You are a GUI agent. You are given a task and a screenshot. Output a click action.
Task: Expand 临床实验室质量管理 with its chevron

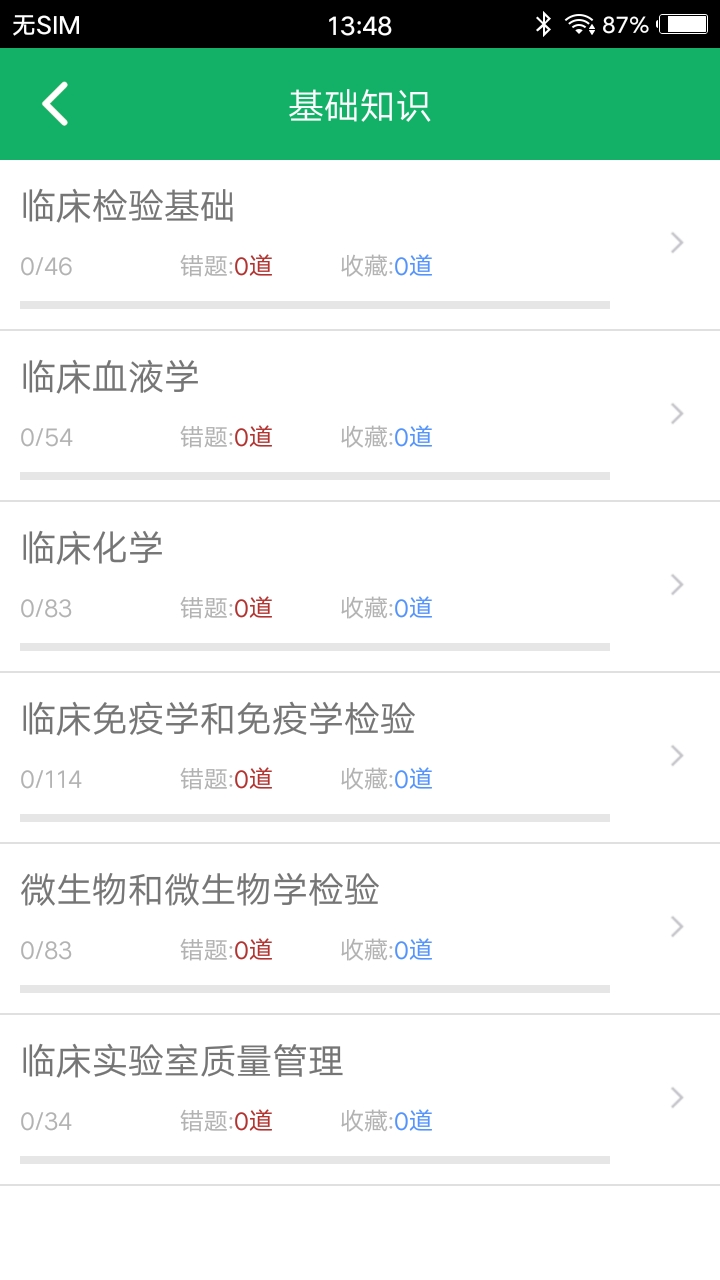[x=676, y=1098]
